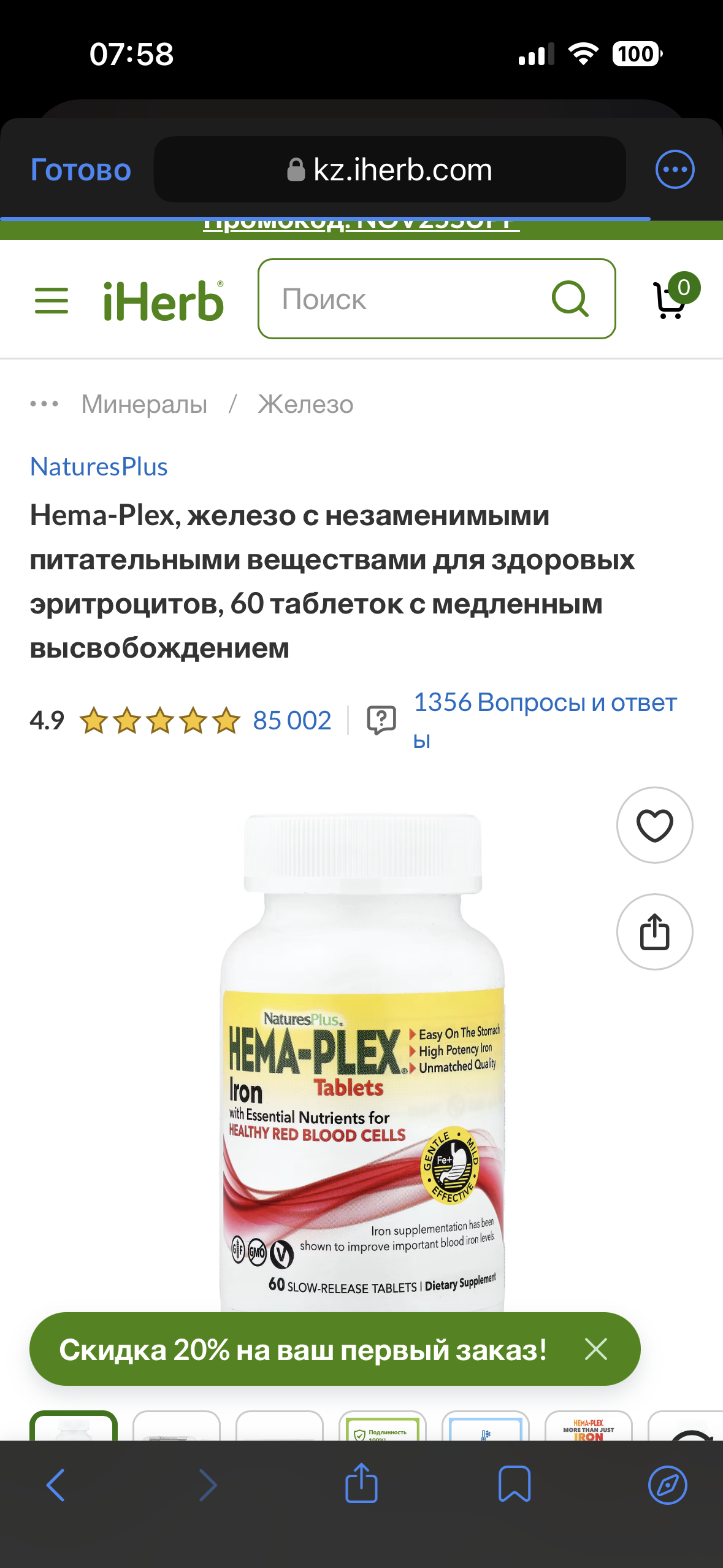Open the Железо breadcrumb category
The image size is (723, 1568).
[x=305, y=404]
